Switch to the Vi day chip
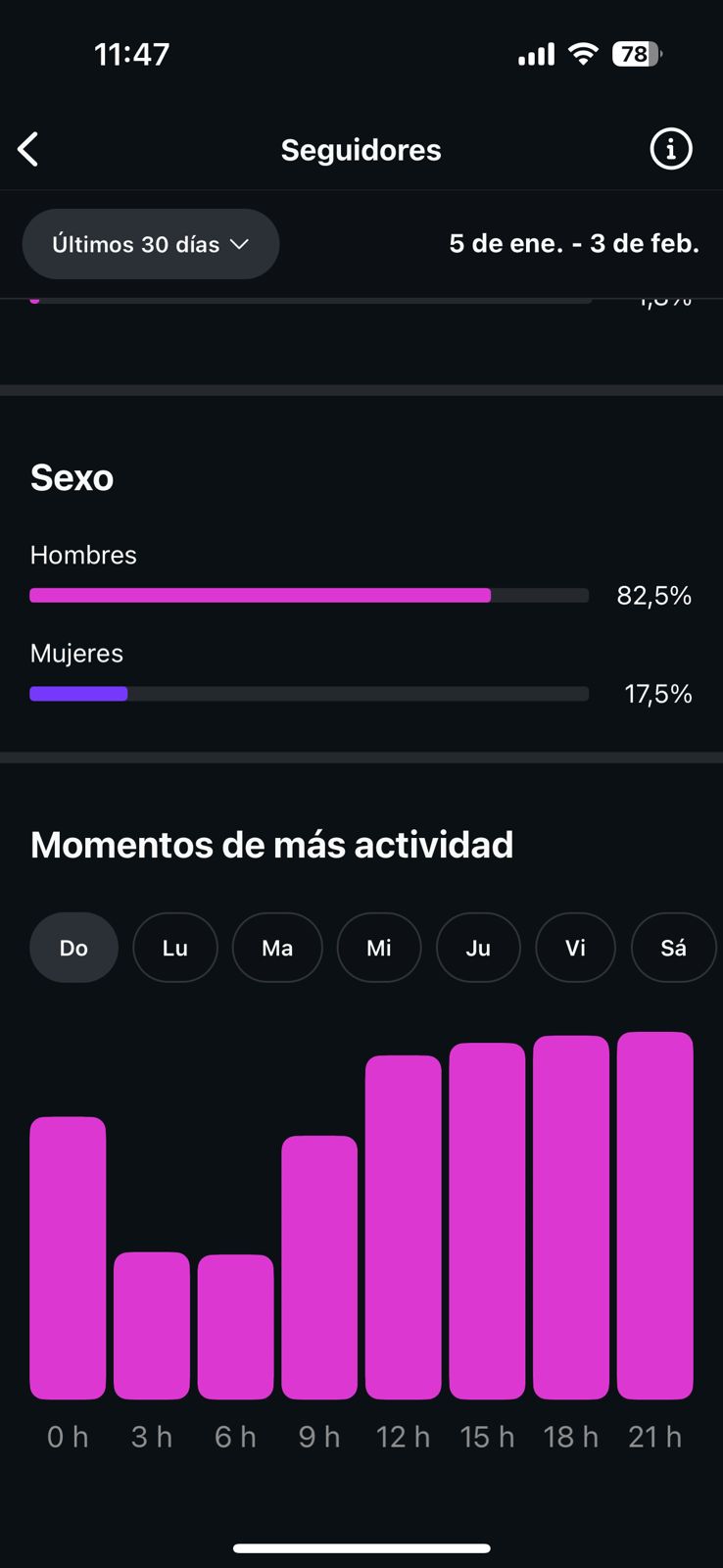This screenshot has height=1568, width=723. click(x=575, y=948)
